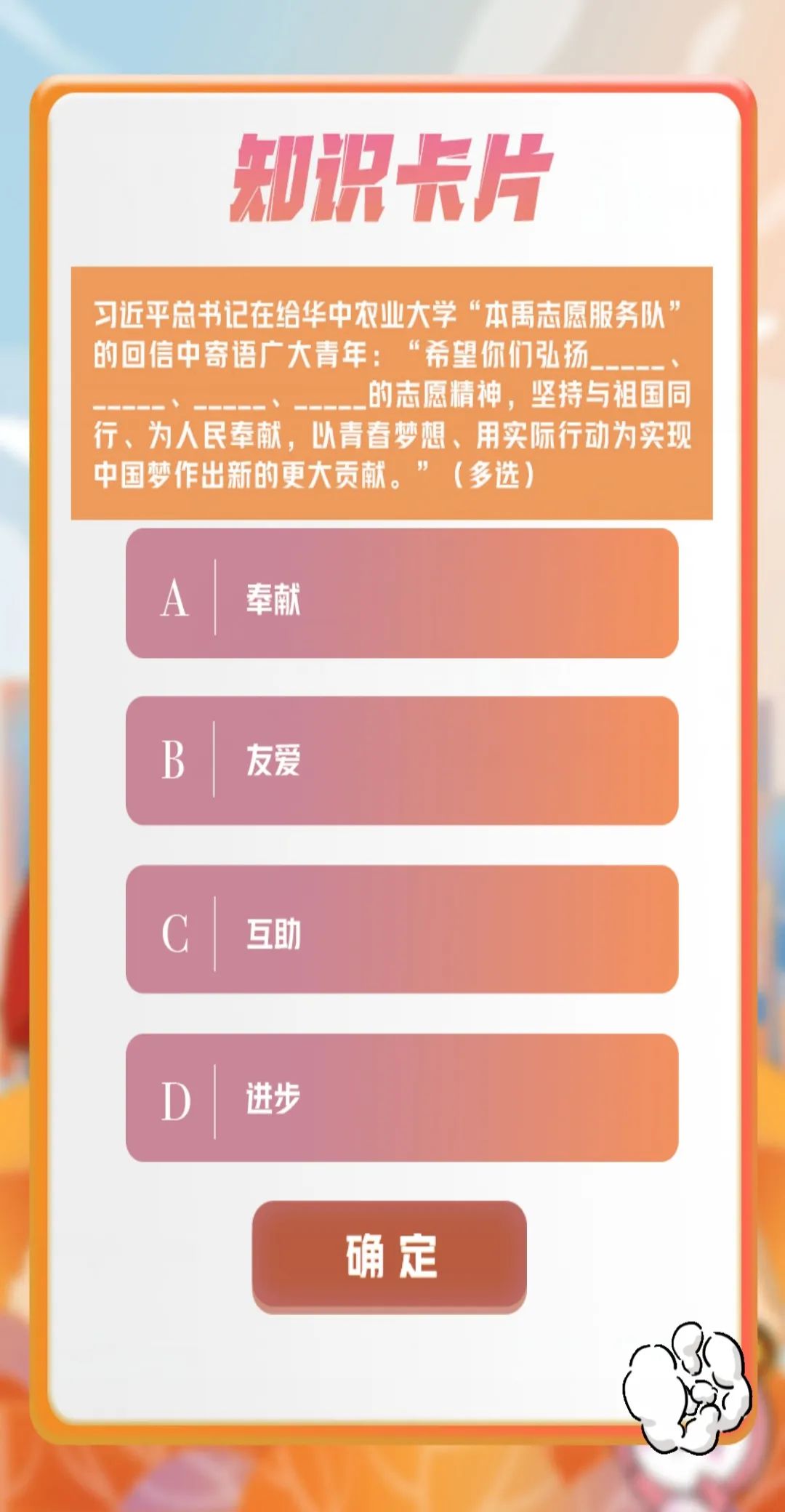The image size is (785, 1512).
Task: Confirm answers with 确定 button
Action: coord(390,1255)
